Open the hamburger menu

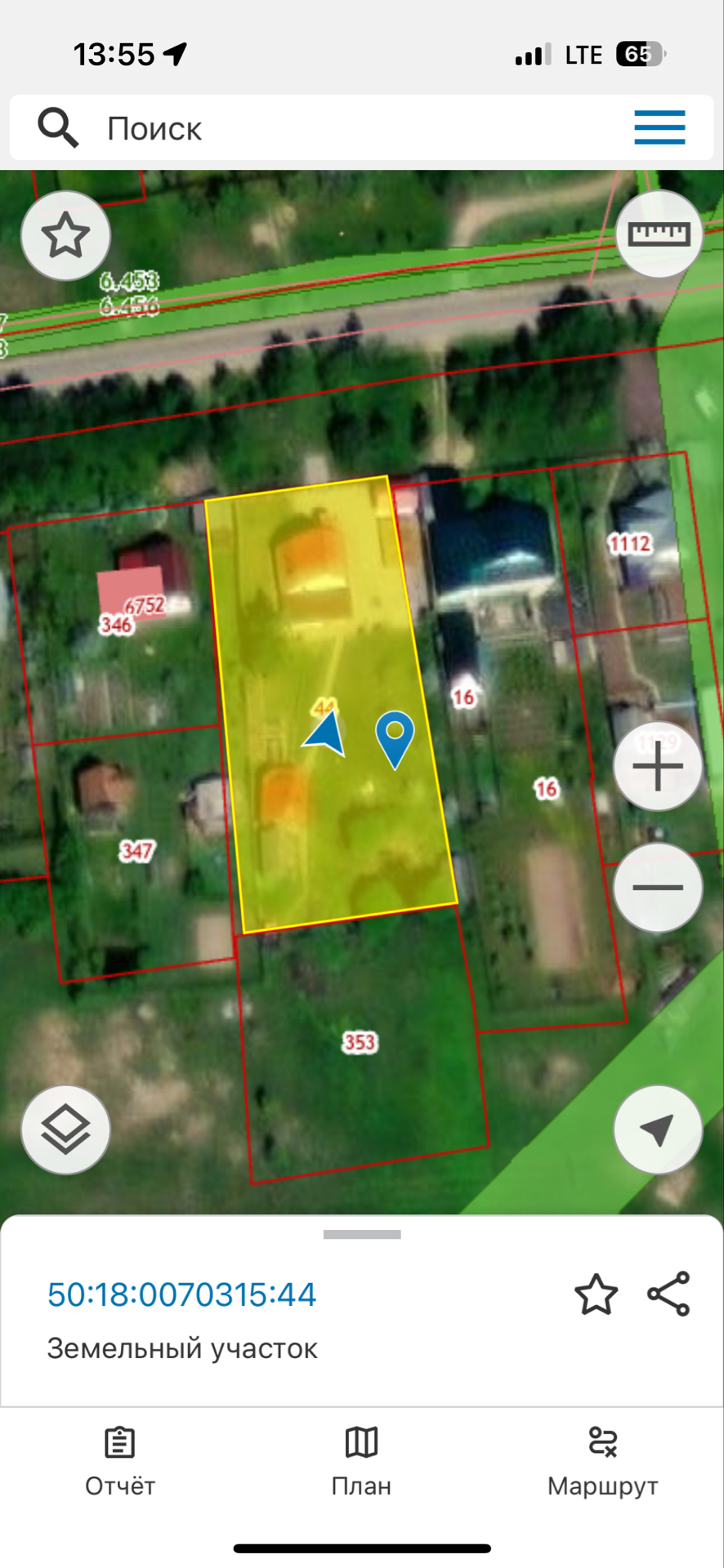click(659, 127)
